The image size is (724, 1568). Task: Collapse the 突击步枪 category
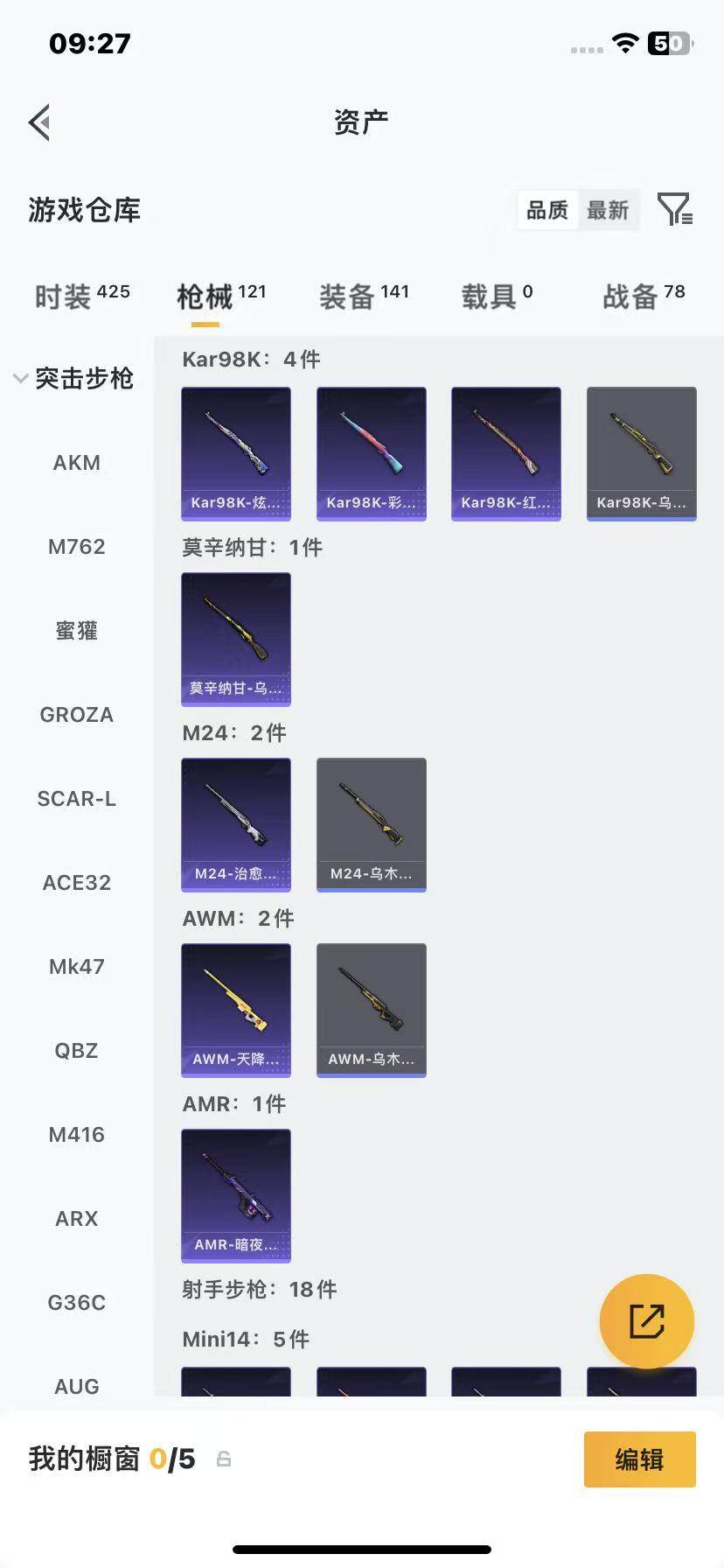73,378
